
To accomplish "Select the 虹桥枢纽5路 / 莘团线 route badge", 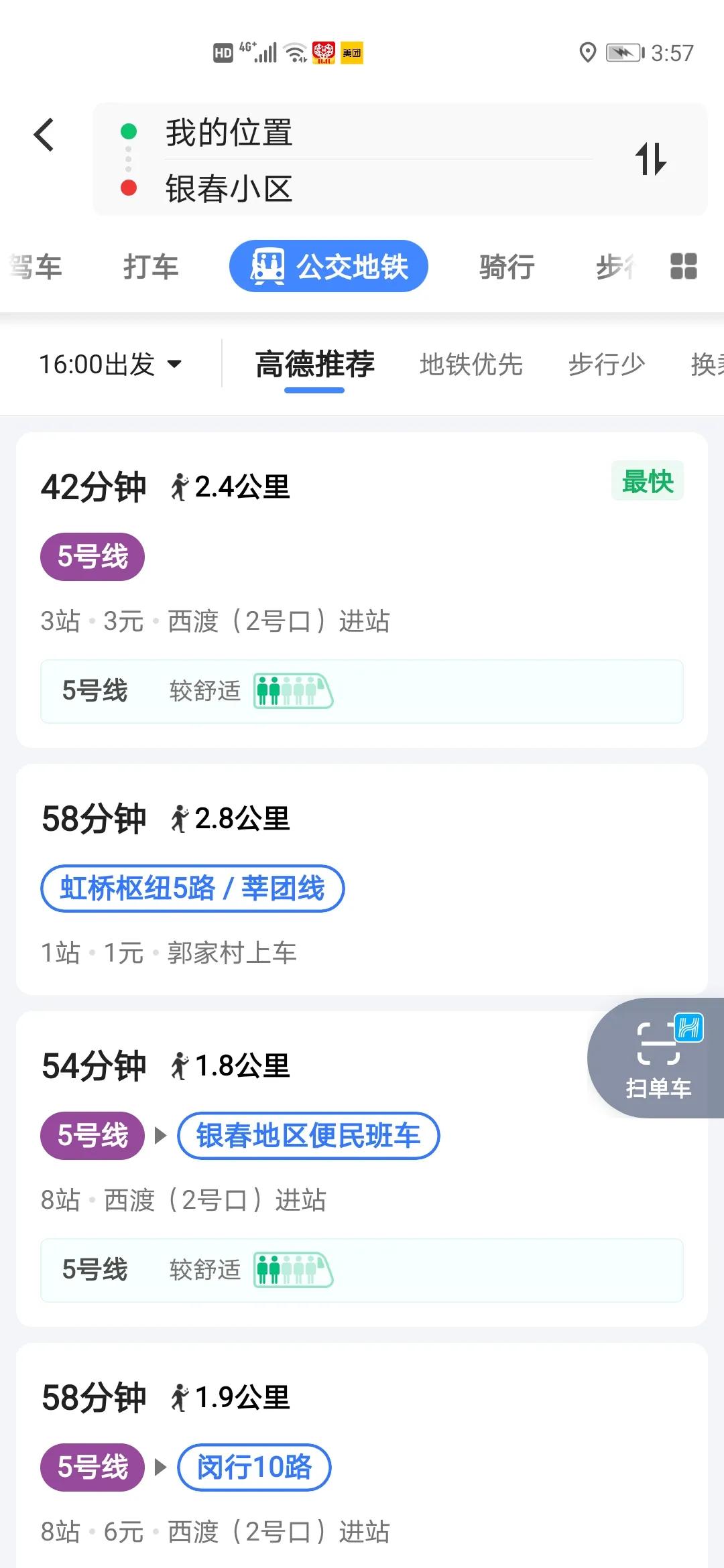I will click(193, 888).
